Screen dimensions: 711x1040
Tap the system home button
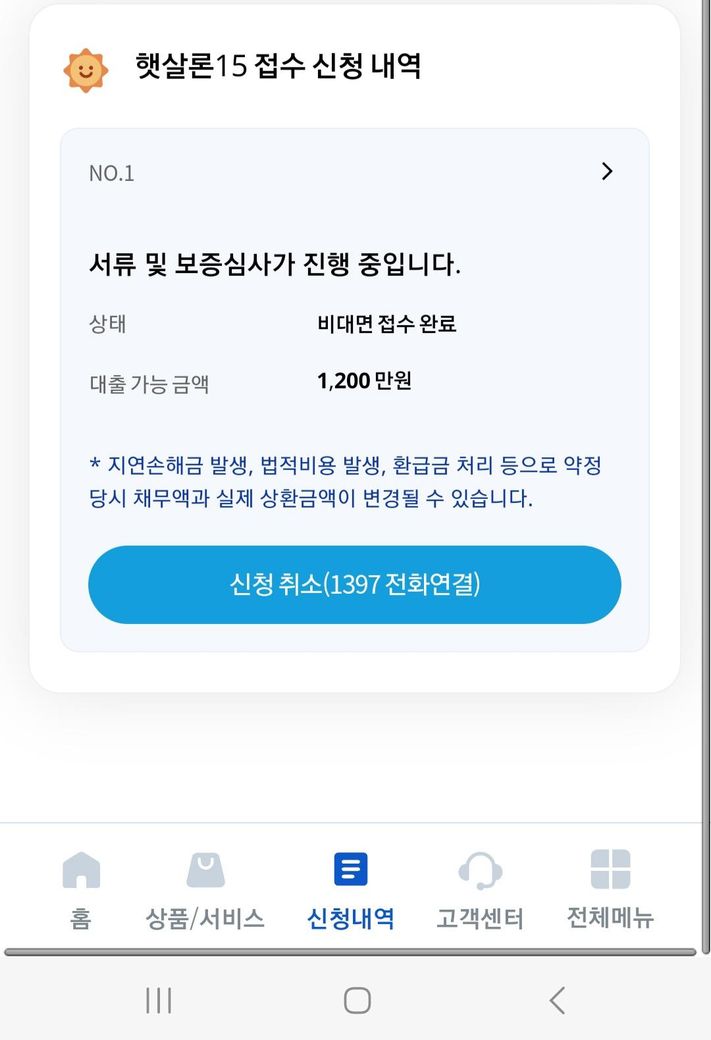(x=357, y=1000)
